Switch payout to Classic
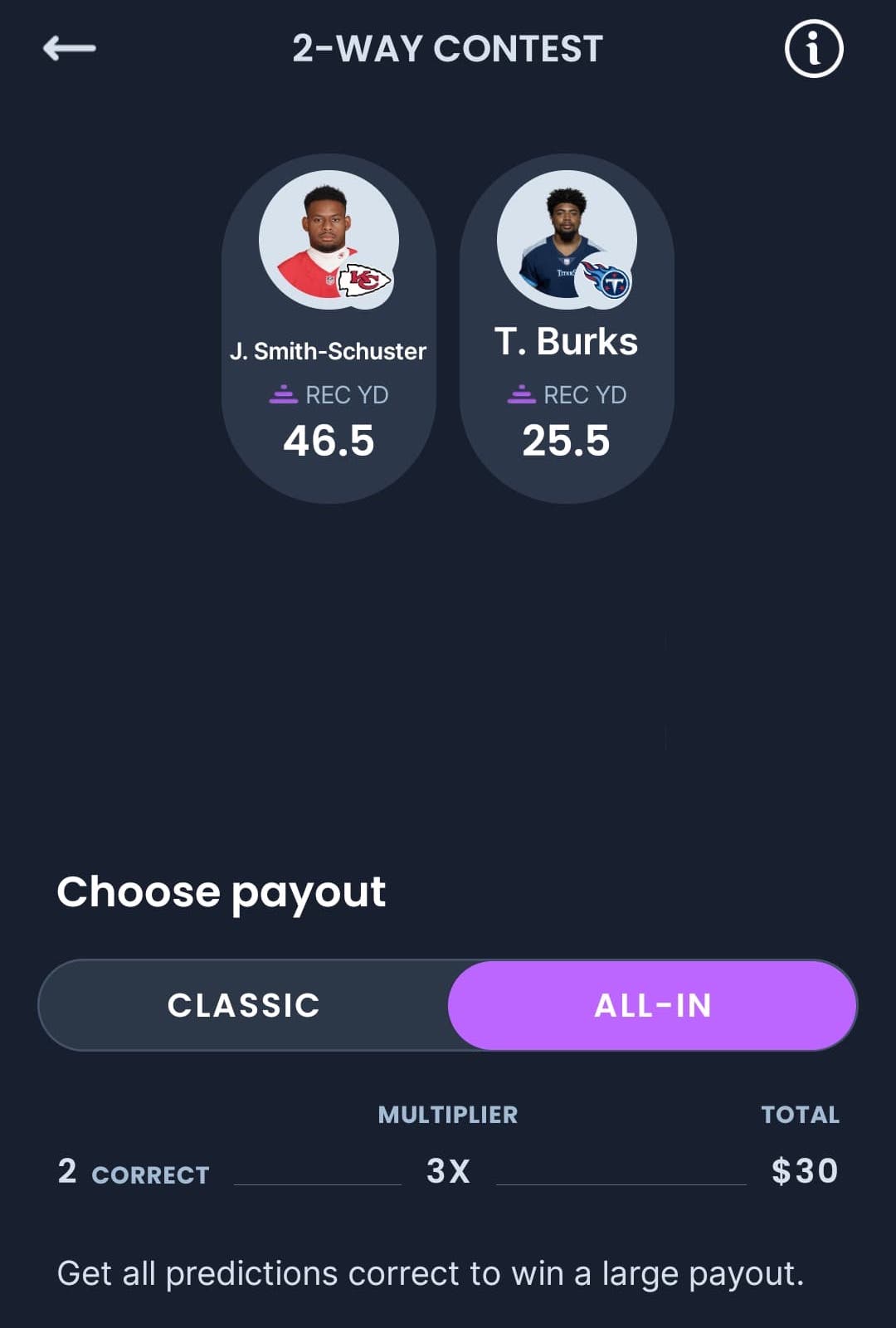Viewport: 896px width, 1328px height. click(244, 1005)
